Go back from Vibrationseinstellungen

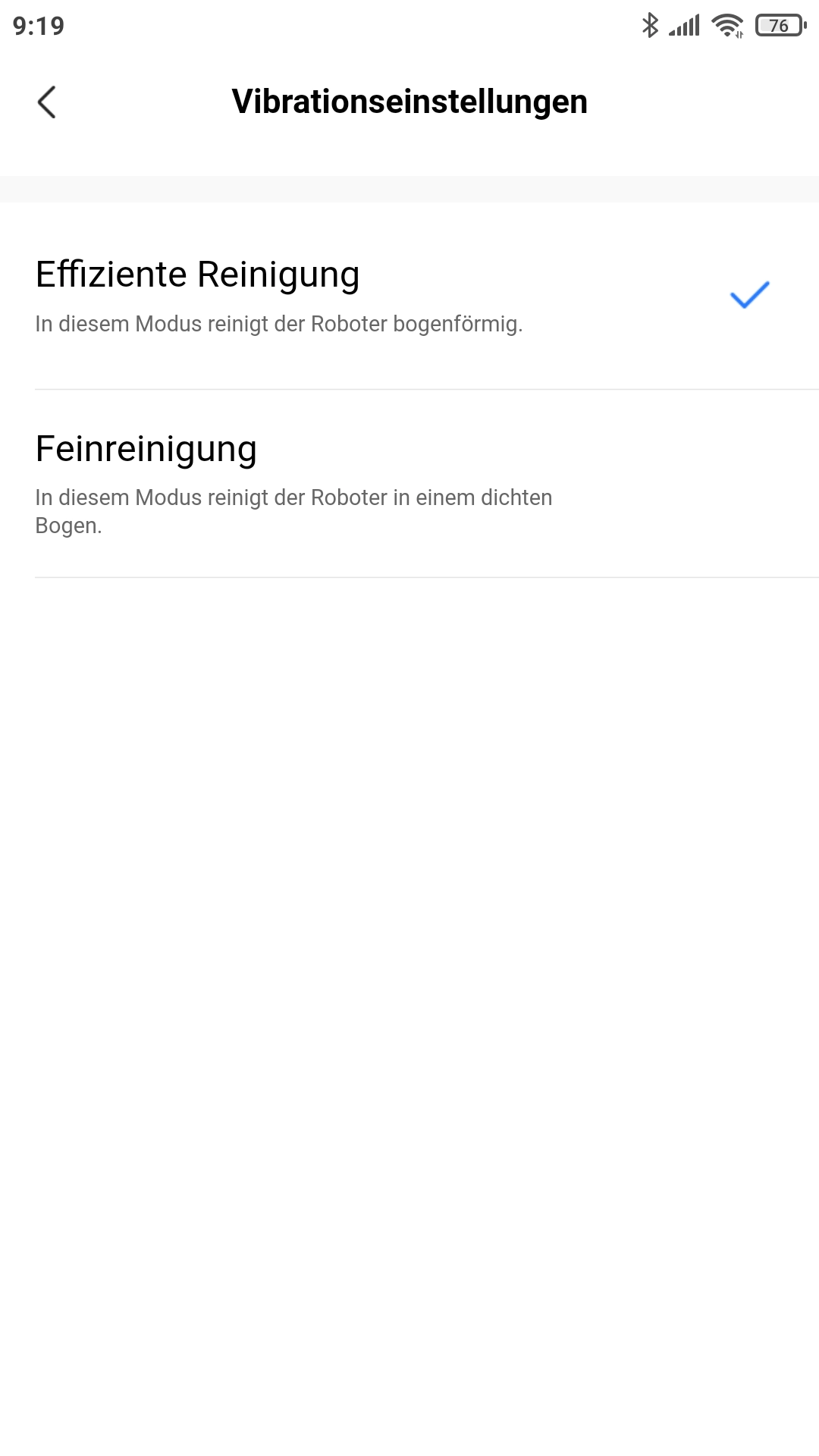point(47,102)
